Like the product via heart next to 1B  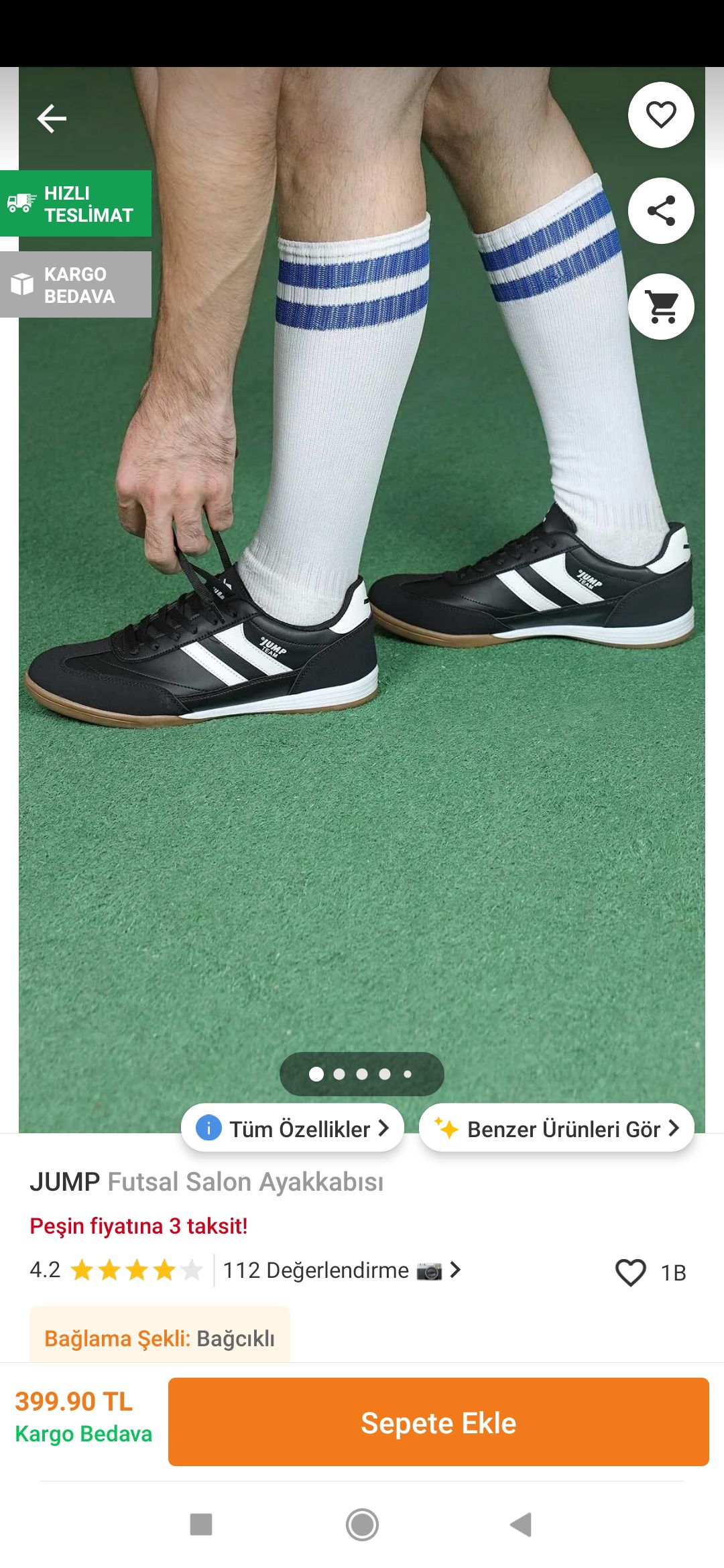click(630, 1272)
